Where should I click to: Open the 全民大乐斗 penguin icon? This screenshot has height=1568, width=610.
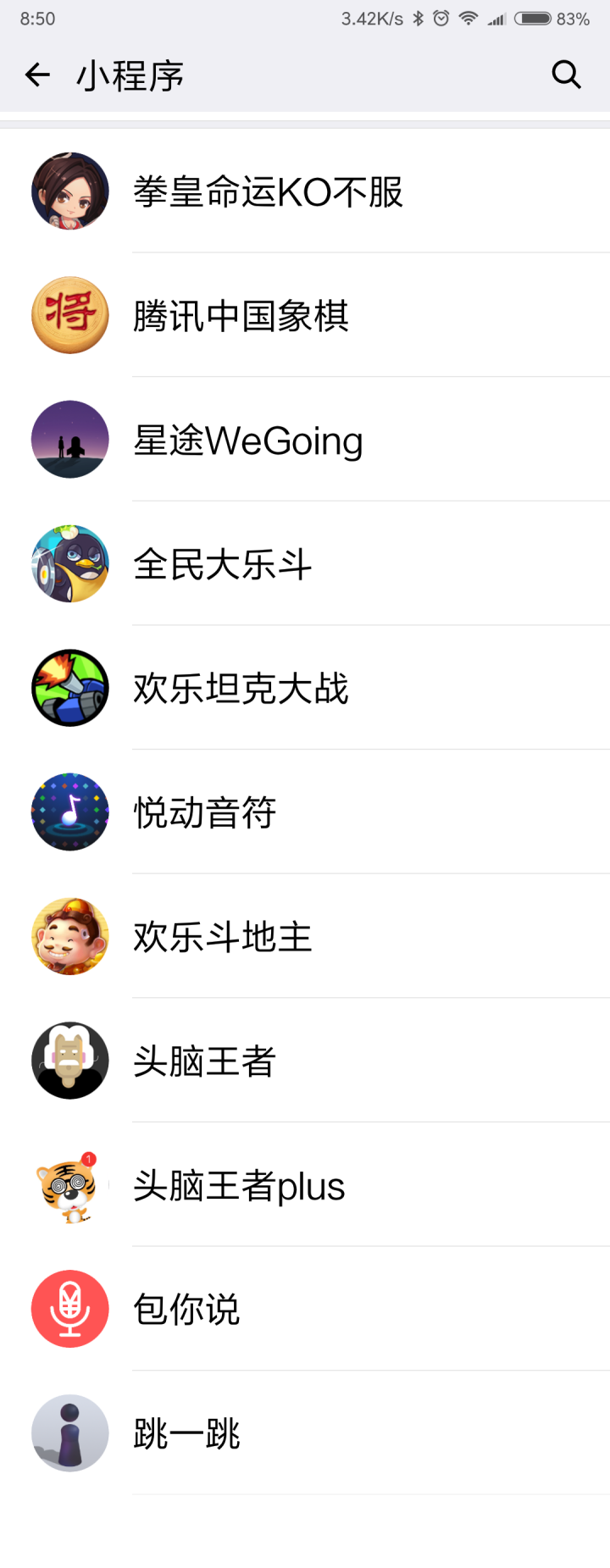[x=69, y=563]
